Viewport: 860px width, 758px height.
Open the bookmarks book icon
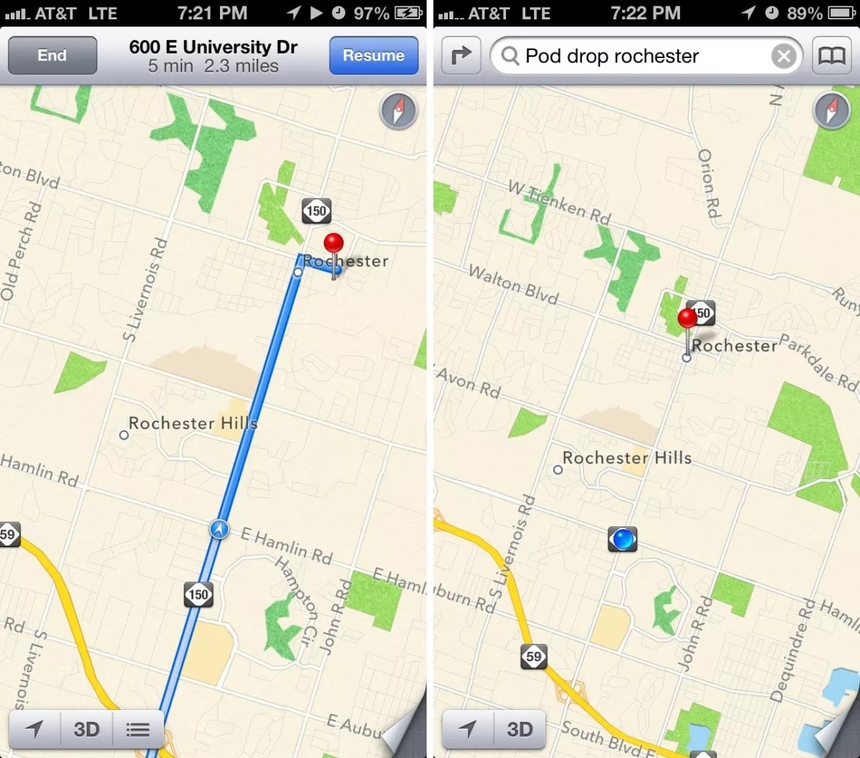click(832, 56)
